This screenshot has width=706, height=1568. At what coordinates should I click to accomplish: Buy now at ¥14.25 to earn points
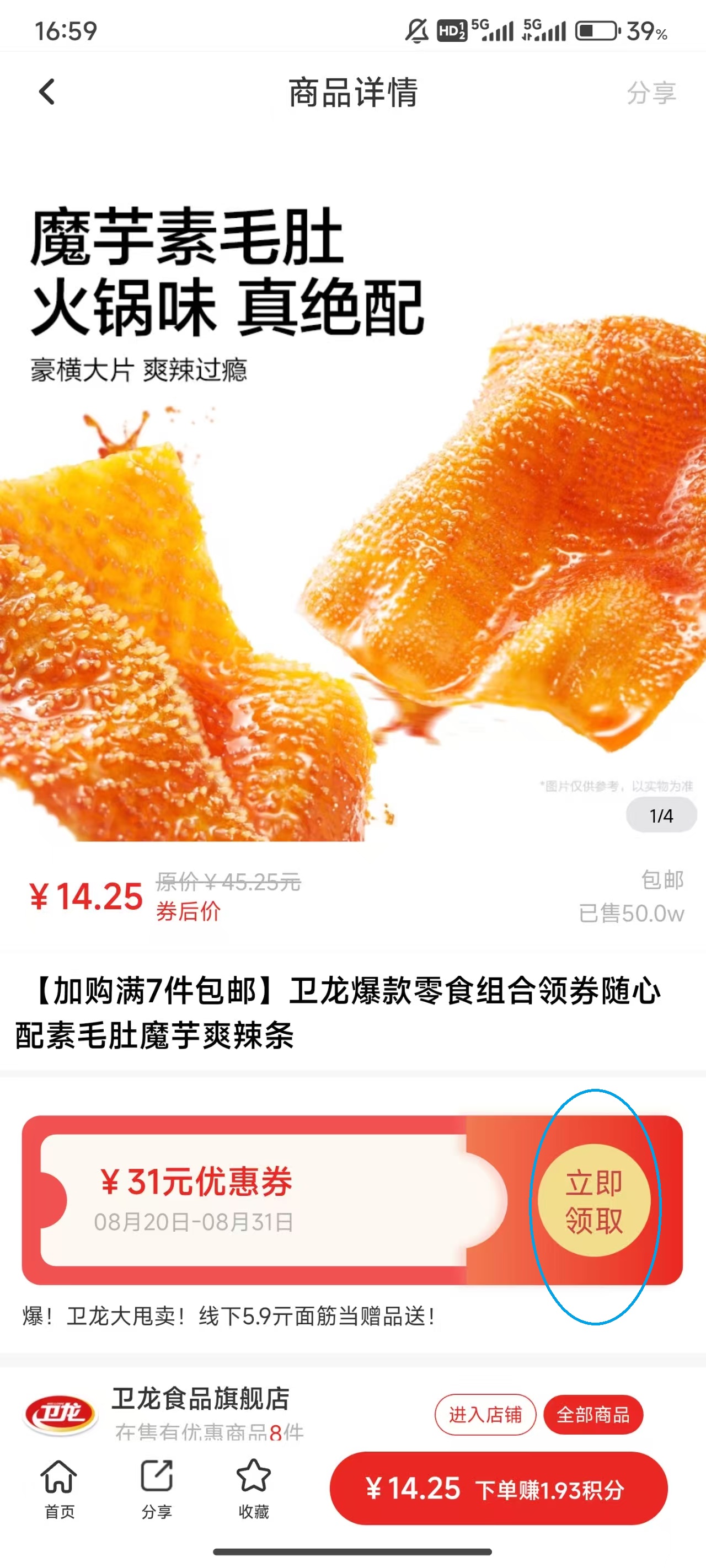click(x=498, y=1488)
